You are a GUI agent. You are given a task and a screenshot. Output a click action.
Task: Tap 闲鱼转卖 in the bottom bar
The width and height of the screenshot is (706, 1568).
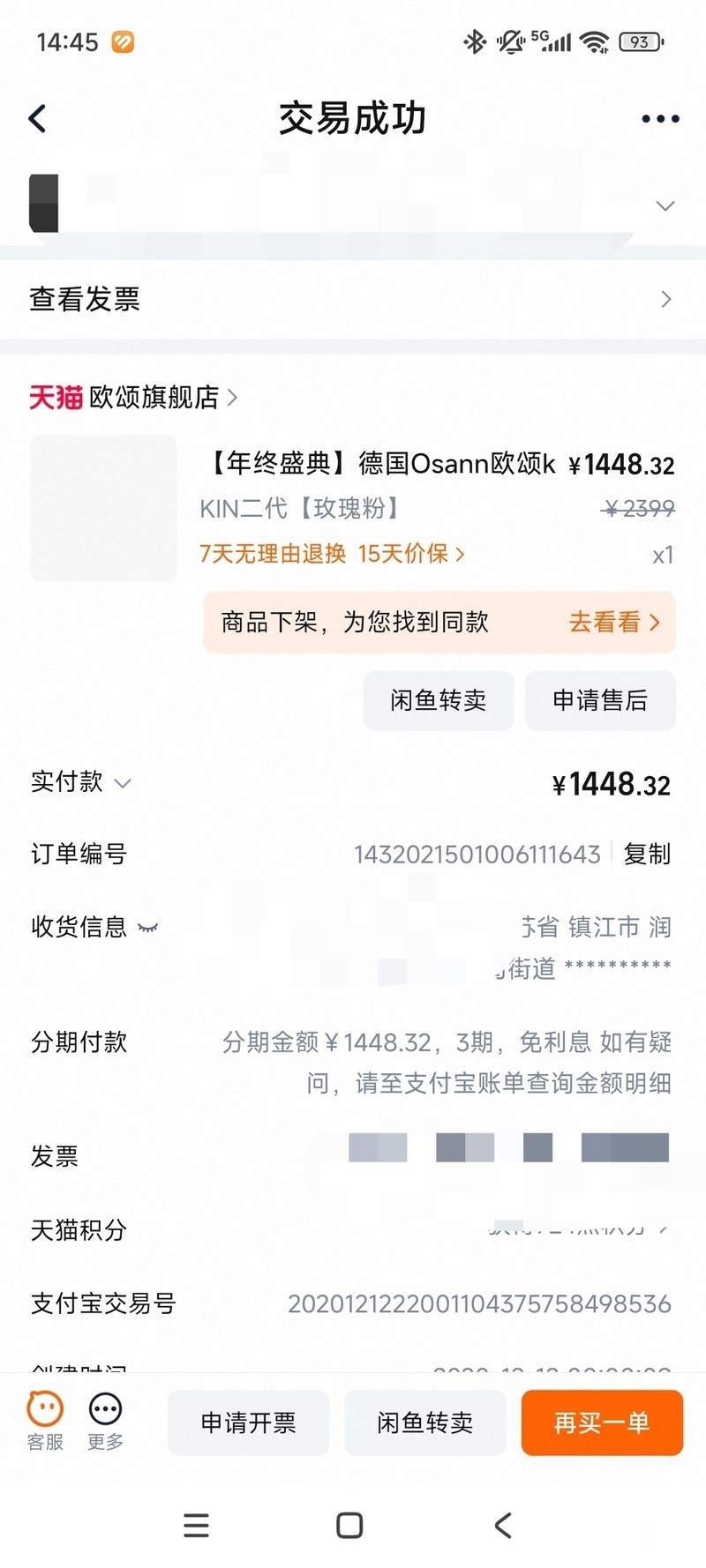pos(424,1422)
